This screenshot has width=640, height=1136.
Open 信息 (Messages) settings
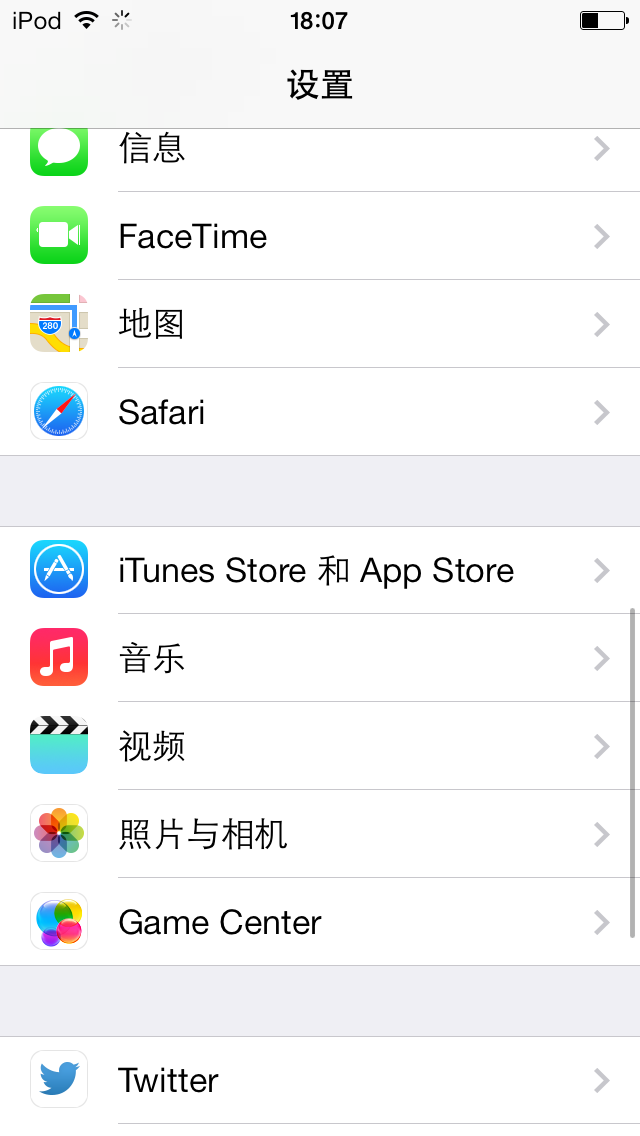point(320,152)
